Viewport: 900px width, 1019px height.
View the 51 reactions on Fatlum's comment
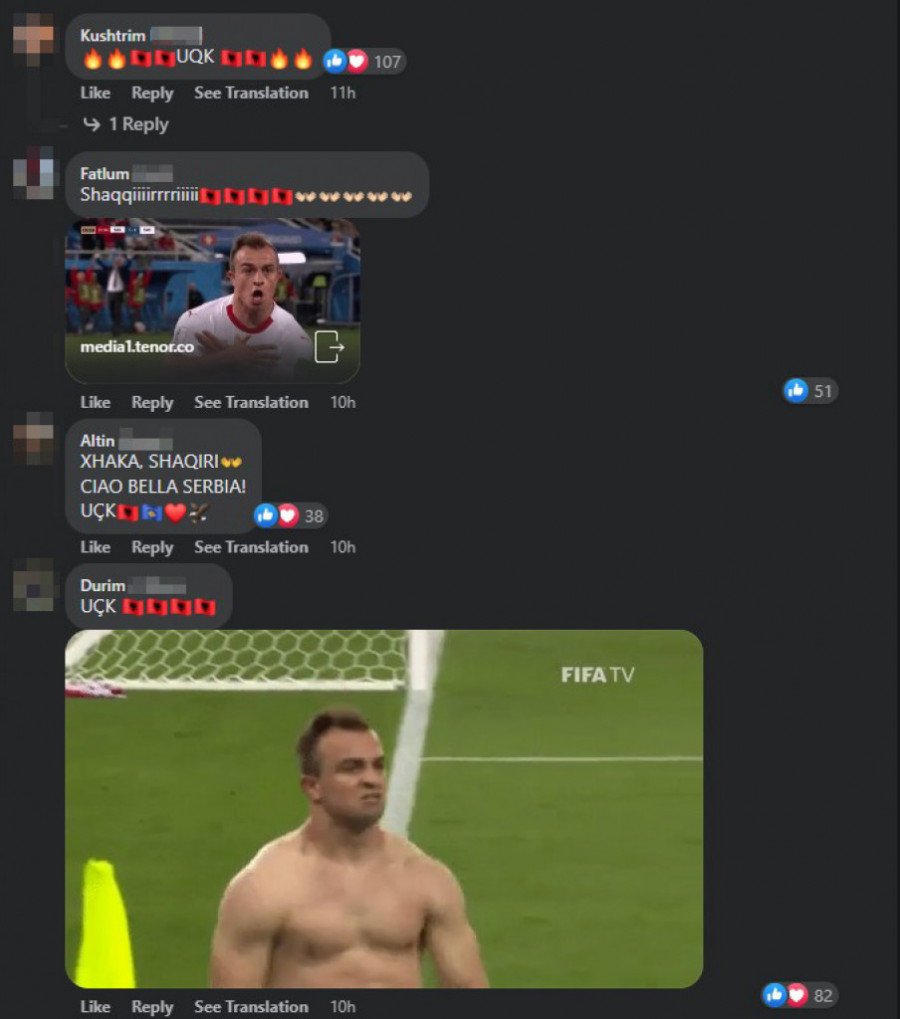point(810,391)
